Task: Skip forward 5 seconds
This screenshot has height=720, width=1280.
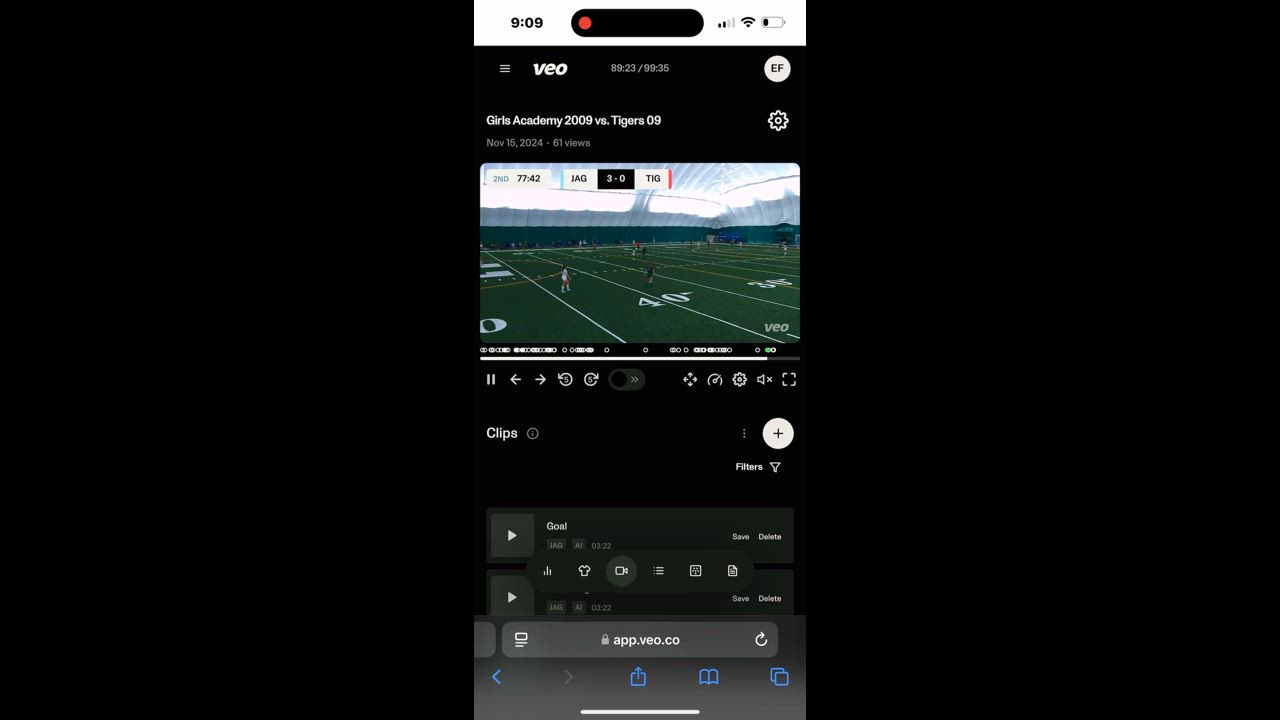Action: 591,380
